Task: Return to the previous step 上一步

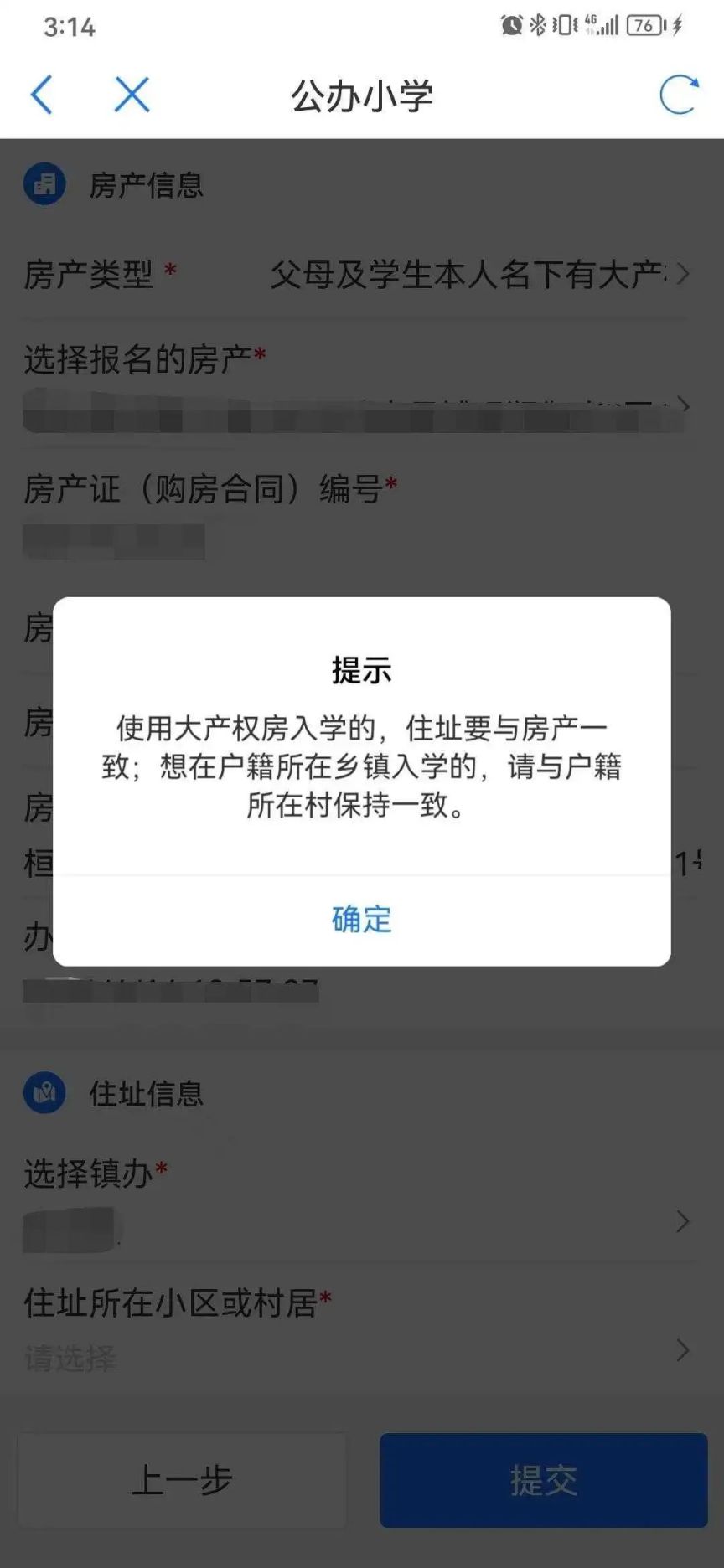Action: coord(181,1480)
